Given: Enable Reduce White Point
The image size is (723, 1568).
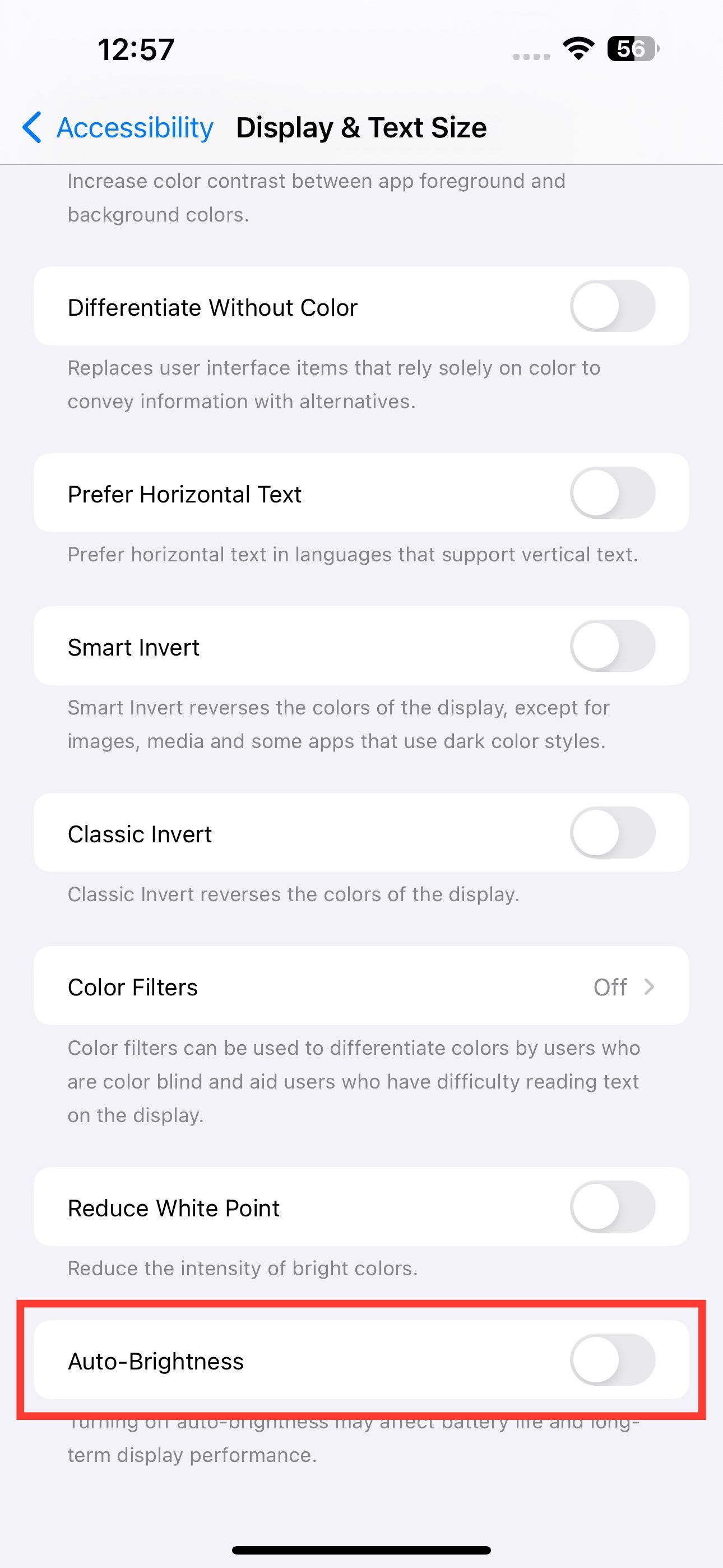Looking at the screenshot, I should point(612,1207).
